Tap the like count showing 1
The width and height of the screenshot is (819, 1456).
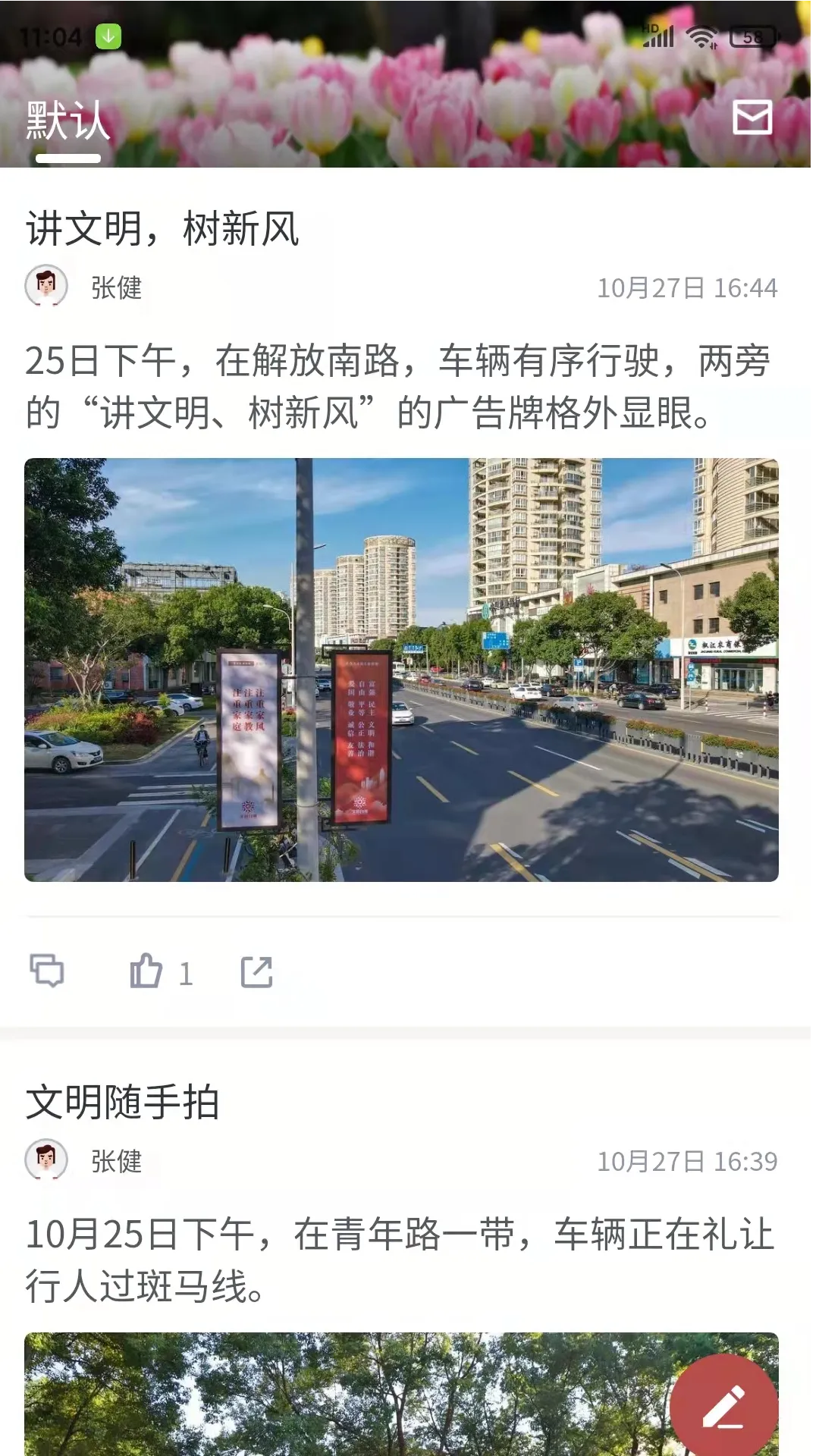coord(187,973)
